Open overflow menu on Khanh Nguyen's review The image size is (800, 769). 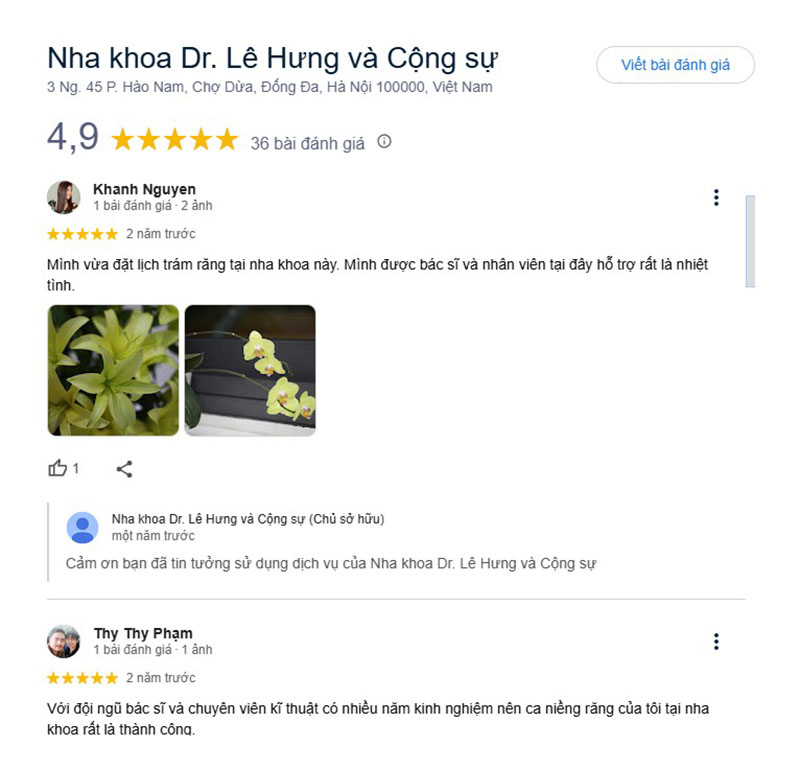[716, 197]
